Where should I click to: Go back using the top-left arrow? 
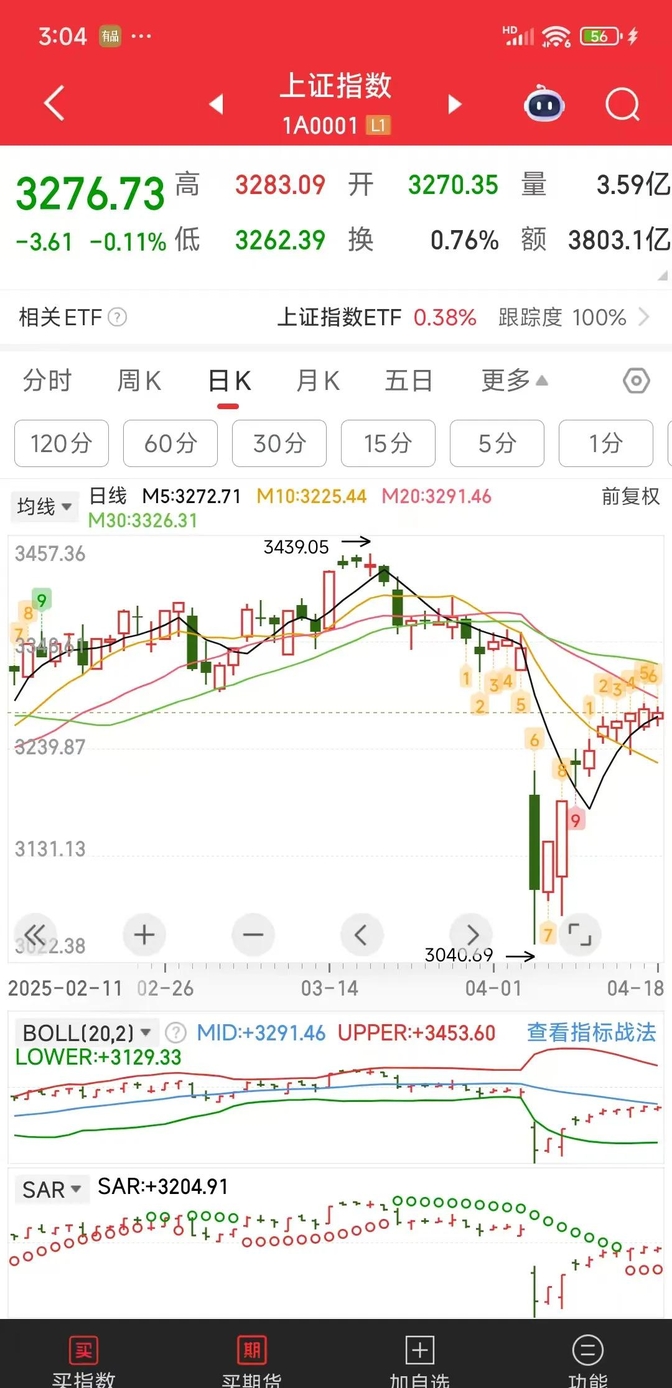pos(54,104)
